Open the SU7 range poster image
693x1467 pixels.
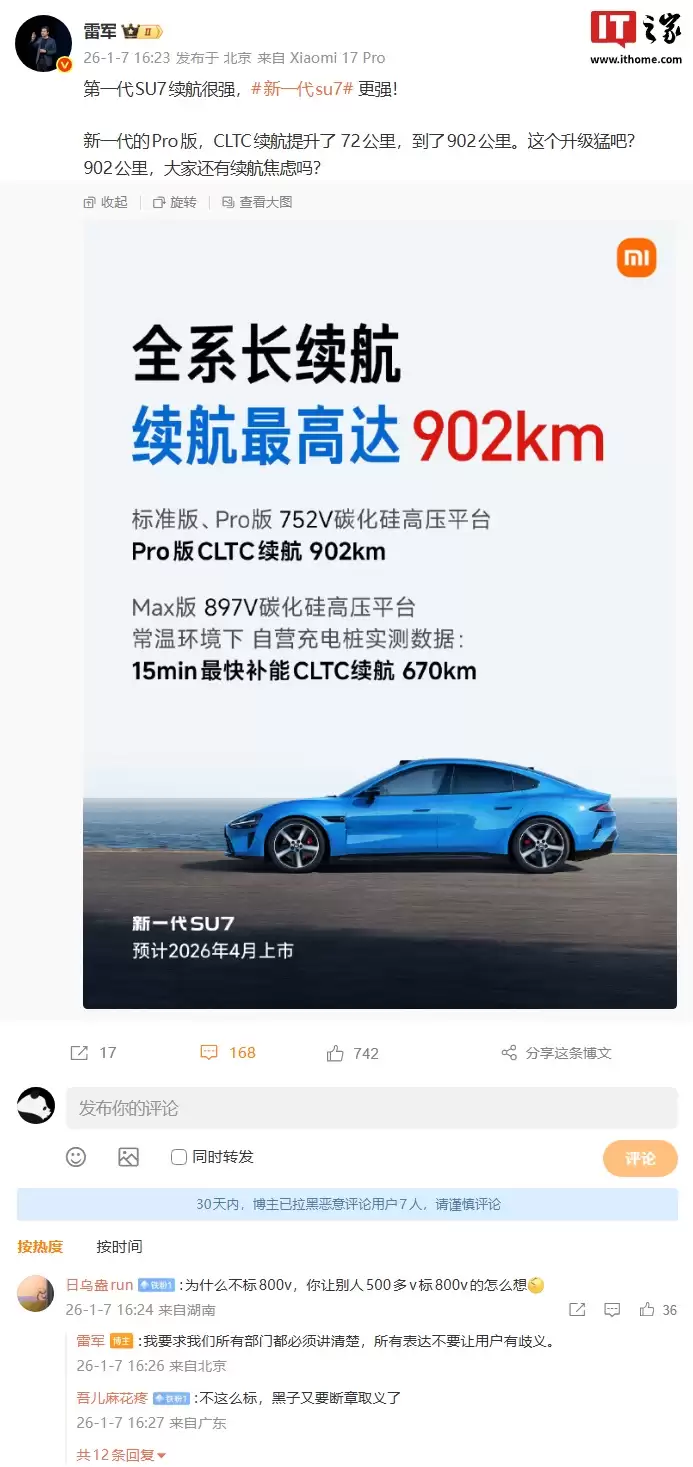[x=379, y=614]
